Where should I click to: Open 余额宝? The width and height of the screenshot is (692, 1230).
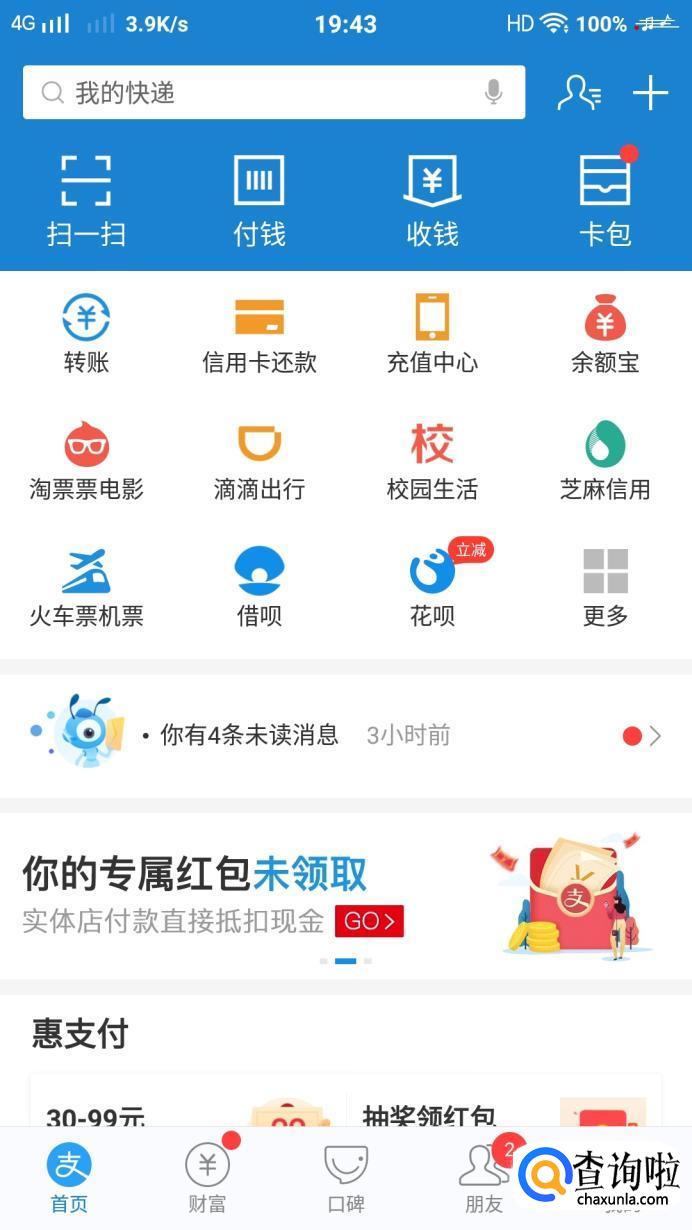click(605, 333)
